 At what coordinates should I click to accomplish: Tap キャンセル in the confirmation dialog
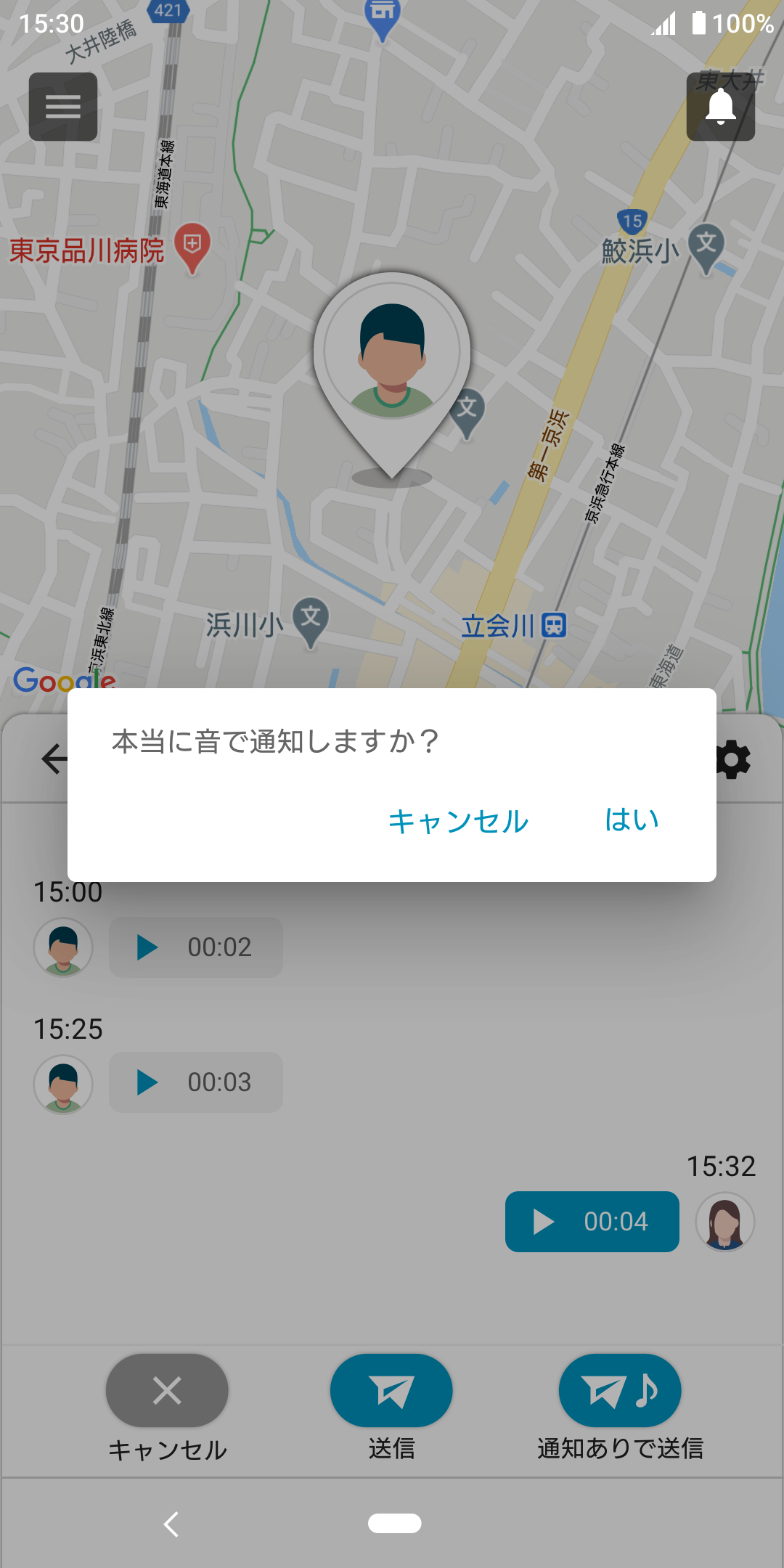(x=458, y=822)
